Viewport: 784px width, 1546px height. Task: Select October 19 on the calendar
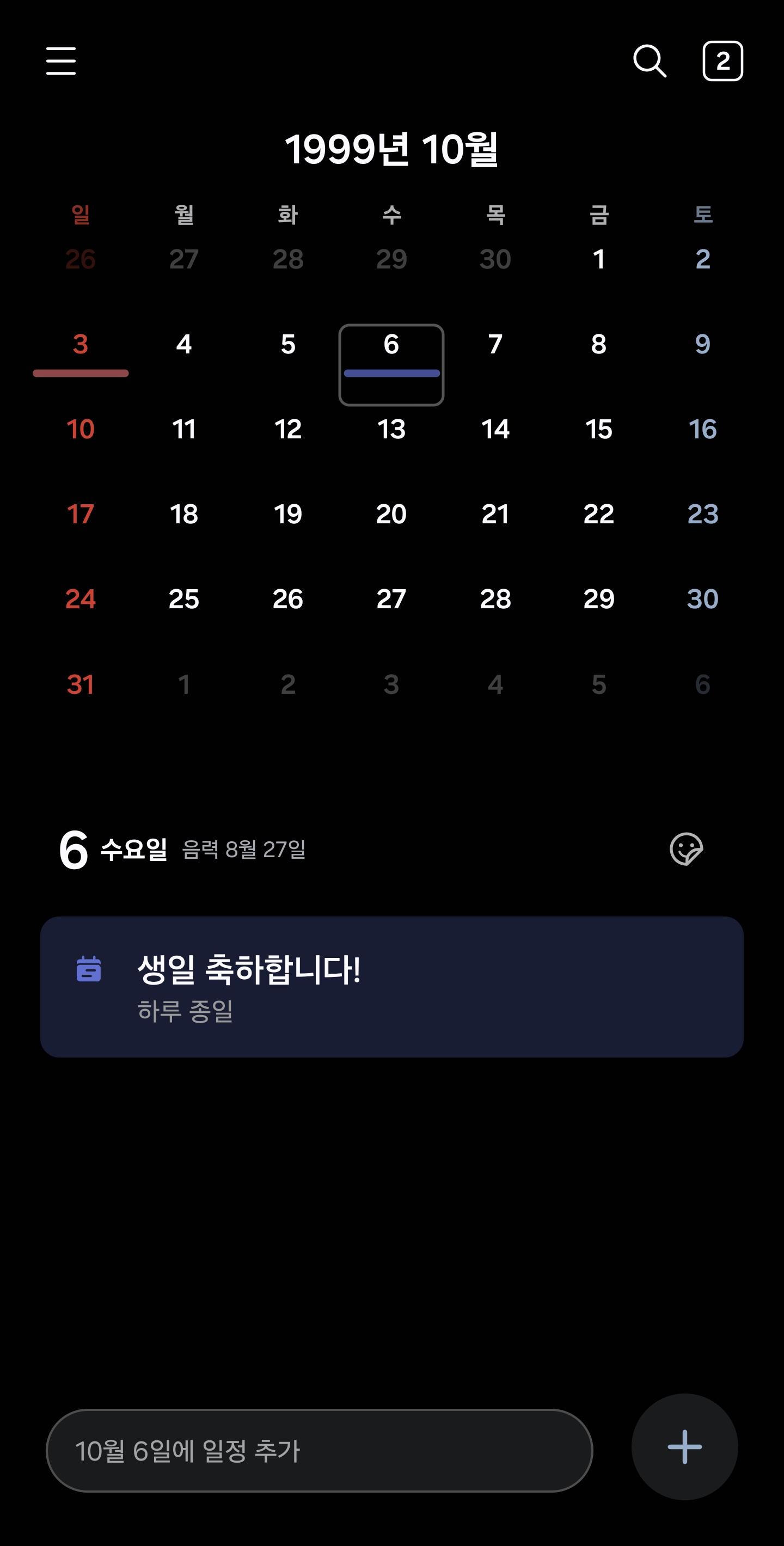[288, 514]
